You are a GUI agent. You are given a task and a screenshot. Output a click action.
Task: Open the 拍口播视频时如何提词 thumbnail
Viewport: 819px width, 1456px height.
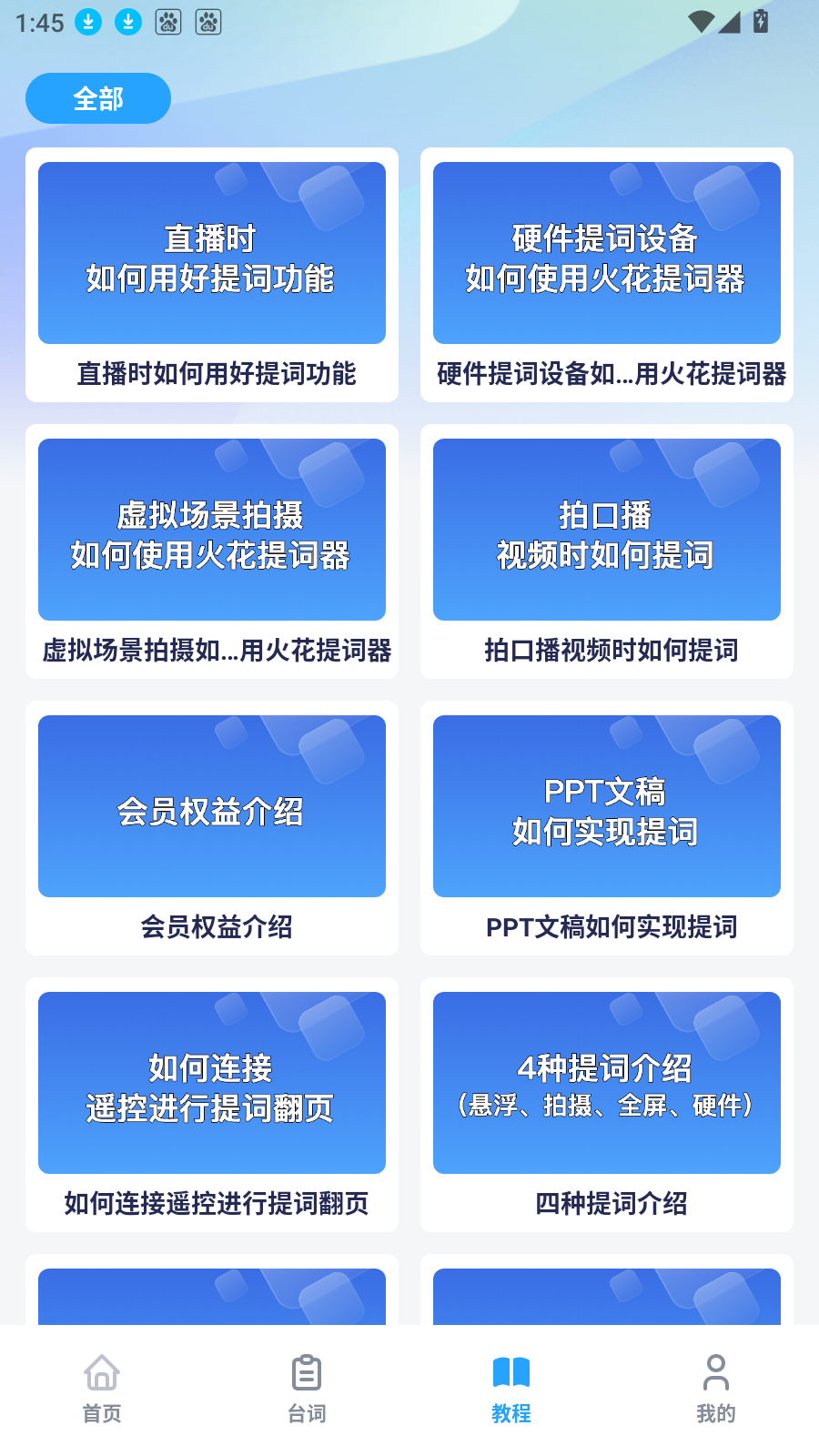[607, 529]
